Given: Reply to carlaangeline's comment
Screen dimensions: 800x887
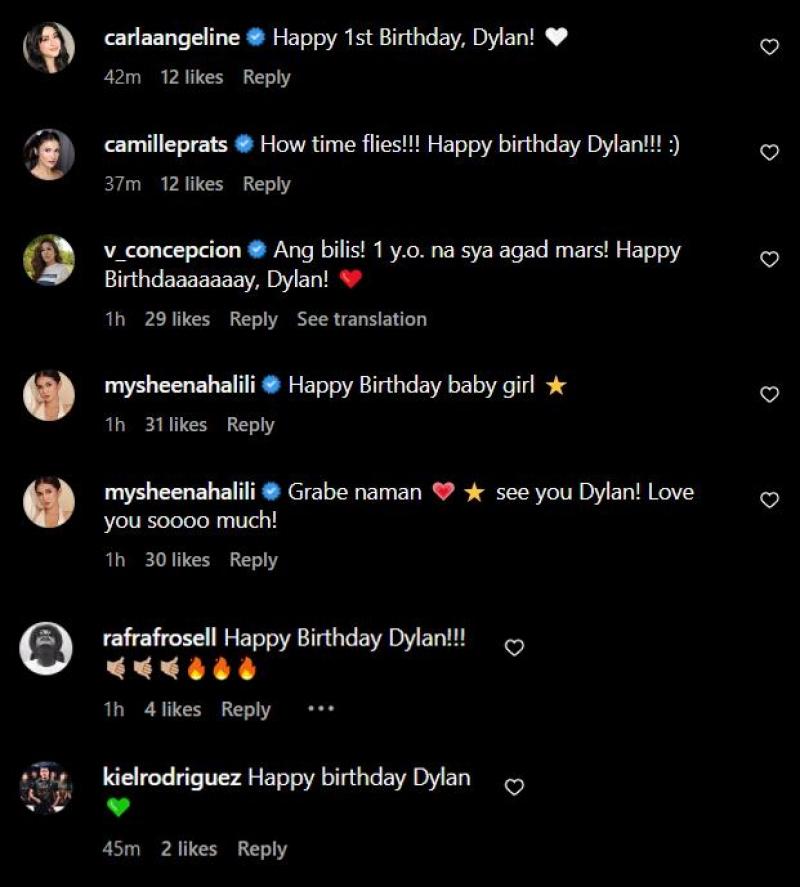Looking at the screenshot, I should click(266, 77).
